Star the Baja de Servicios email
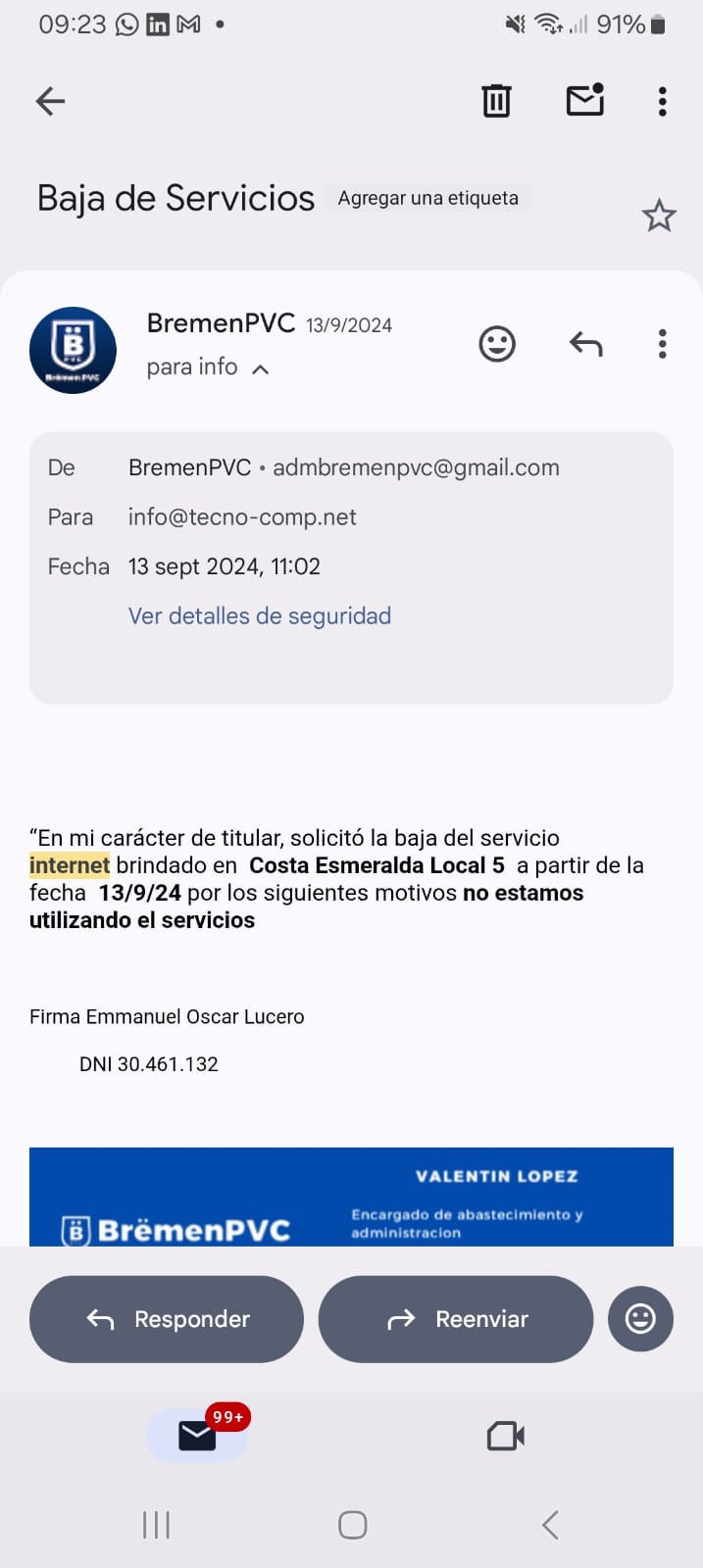703x1568 pixels. point(659,216)
